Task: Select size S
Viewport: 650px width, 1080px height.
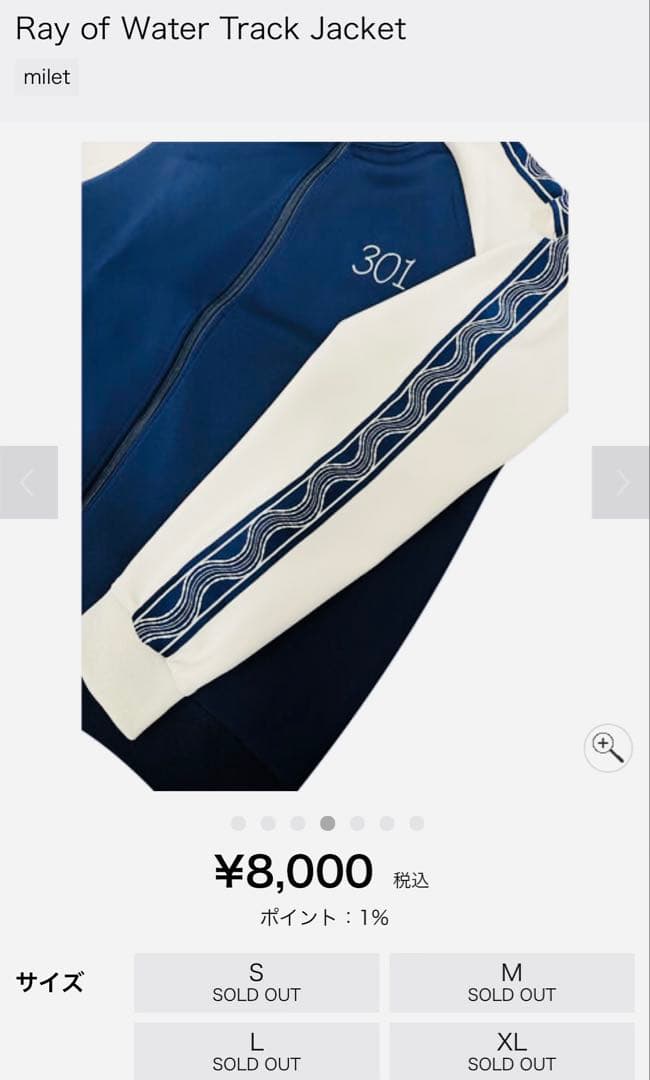Action: click(256, 982)
